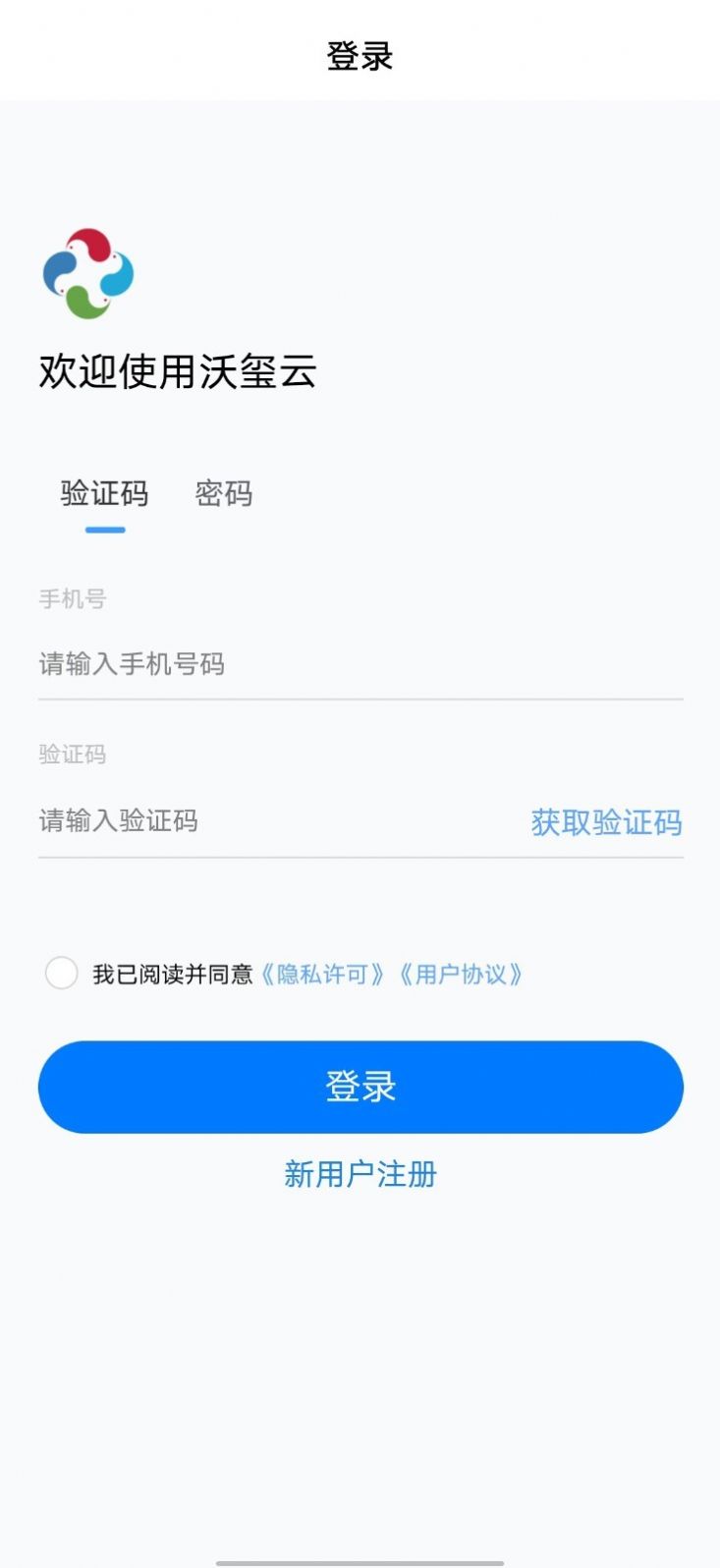Switch to the 密码 password login tab

click(224, 494)
